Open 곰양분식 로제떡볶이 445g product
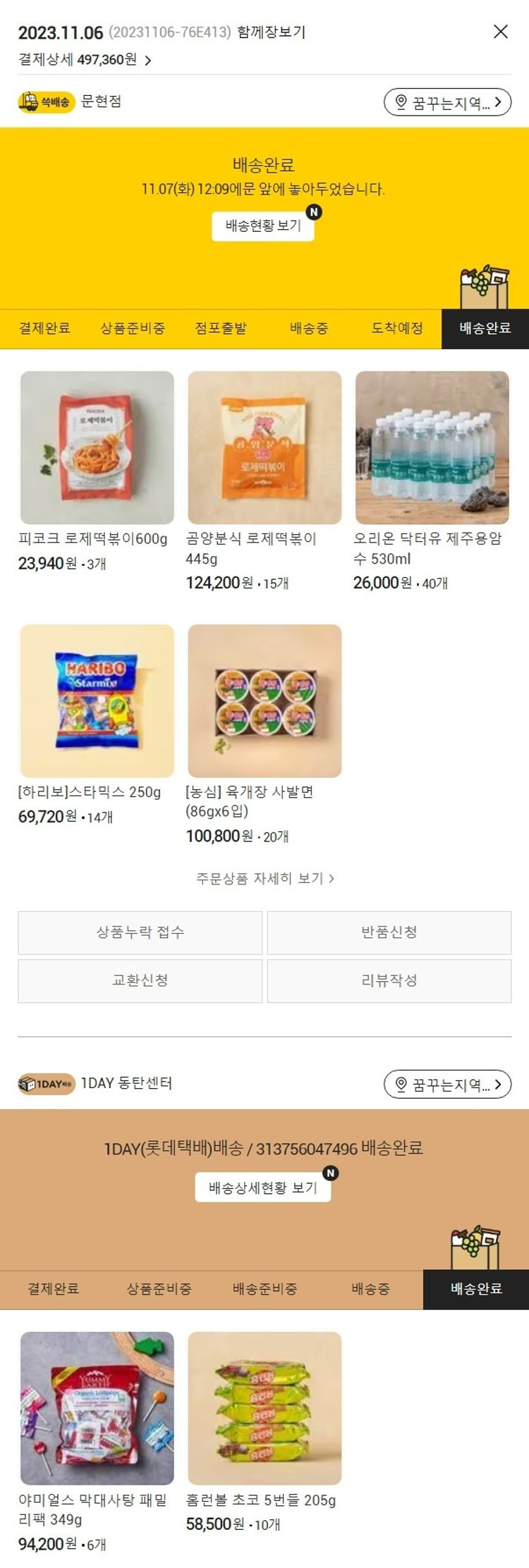This screenshot has height=1568, width=529. (x=264, y=448)
